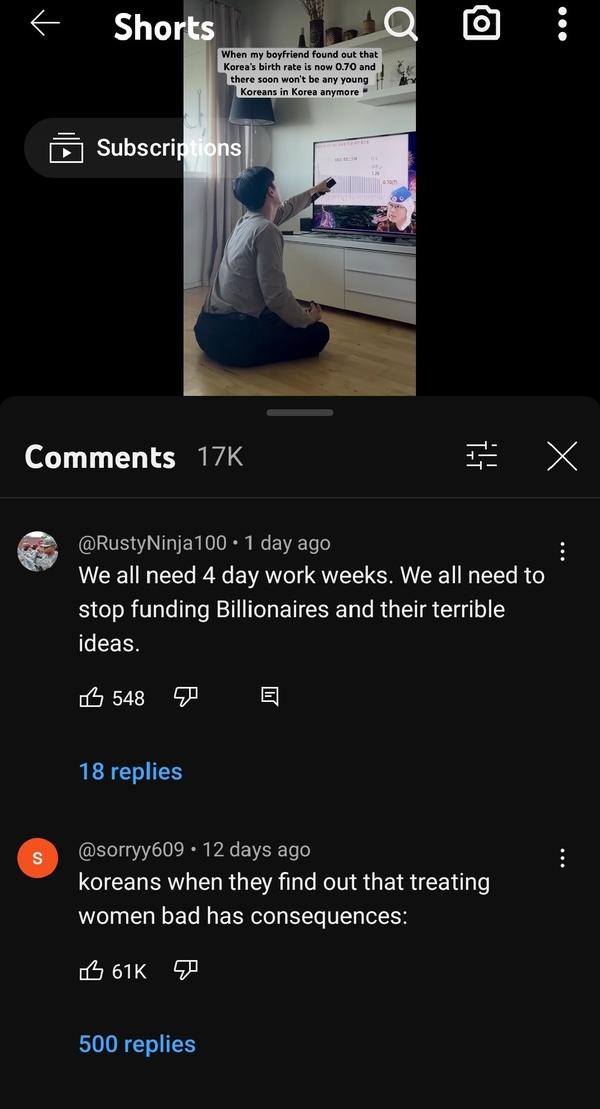The height and width of the screenshot is (1109, 600).
Task: Tap the comments panel drag handle
Action: (x=300, y=412)
